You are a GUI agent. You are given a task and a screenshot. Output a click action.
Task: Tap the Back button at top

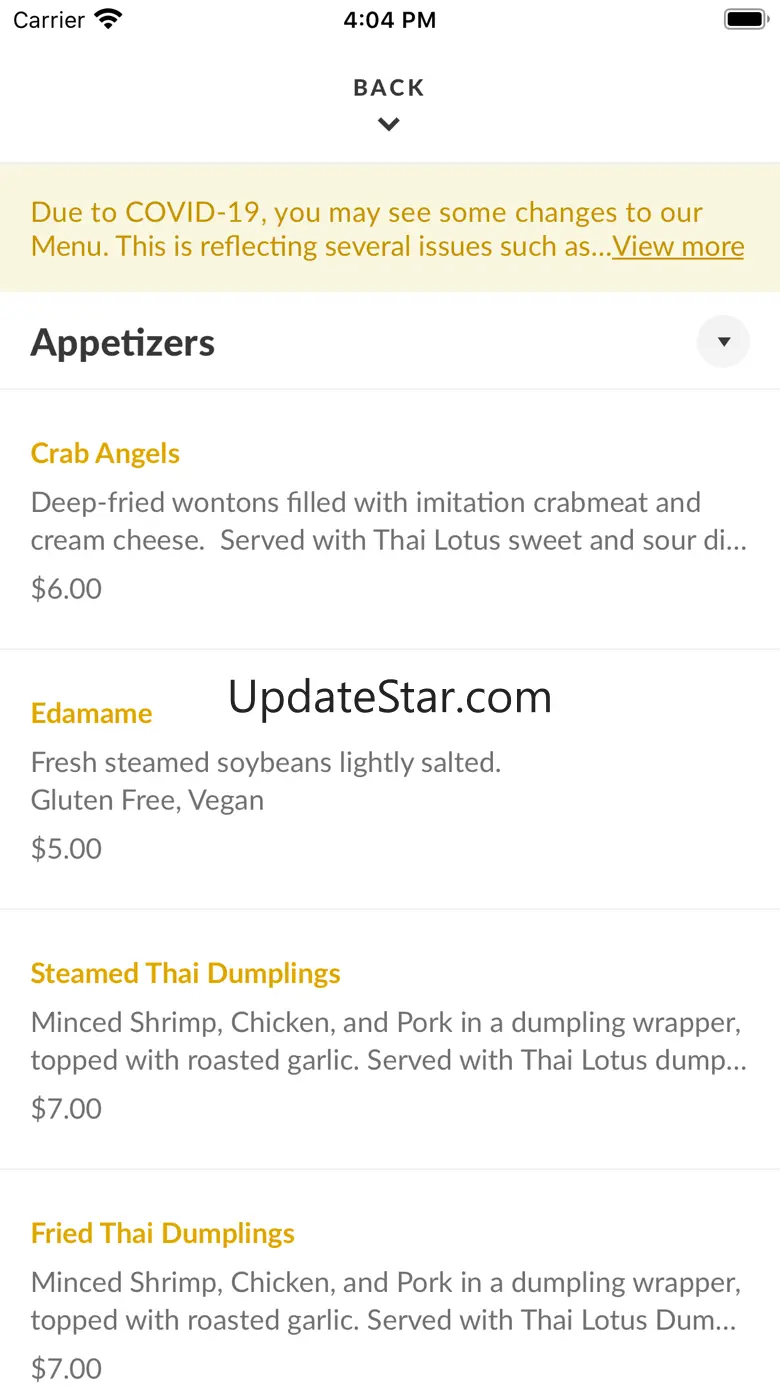[x=389, y=102]
